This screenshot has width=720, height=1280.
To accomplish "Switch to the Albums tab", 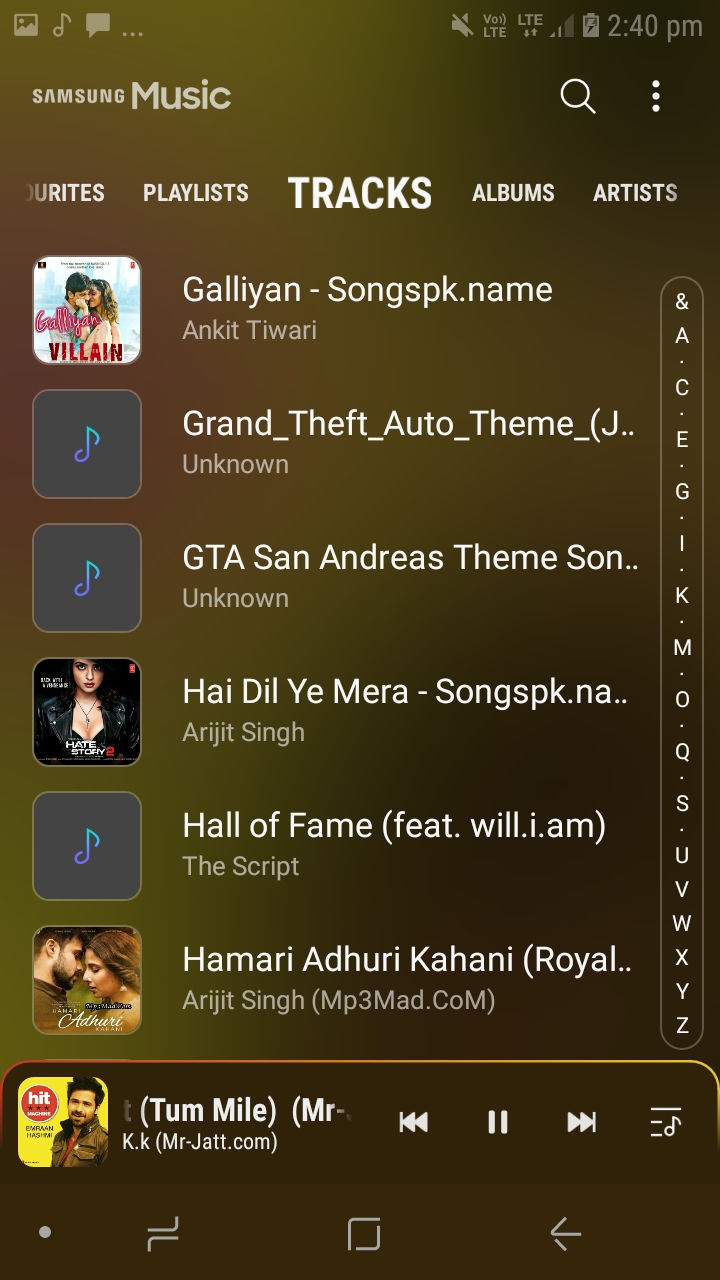I will point(513,193).
